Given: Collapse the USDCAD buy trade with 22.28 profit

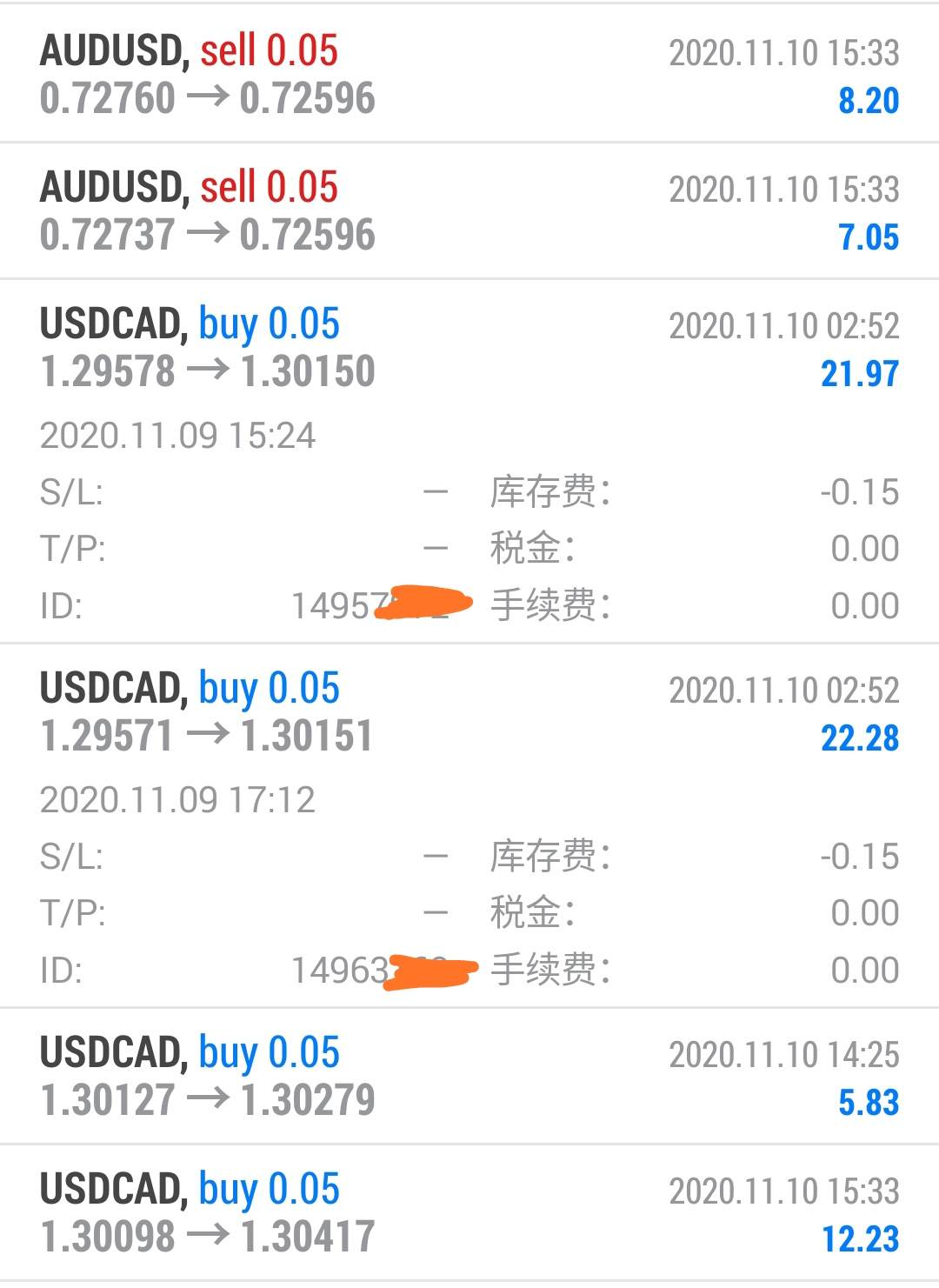Looking at the screenshot, I should click(469, 712).
